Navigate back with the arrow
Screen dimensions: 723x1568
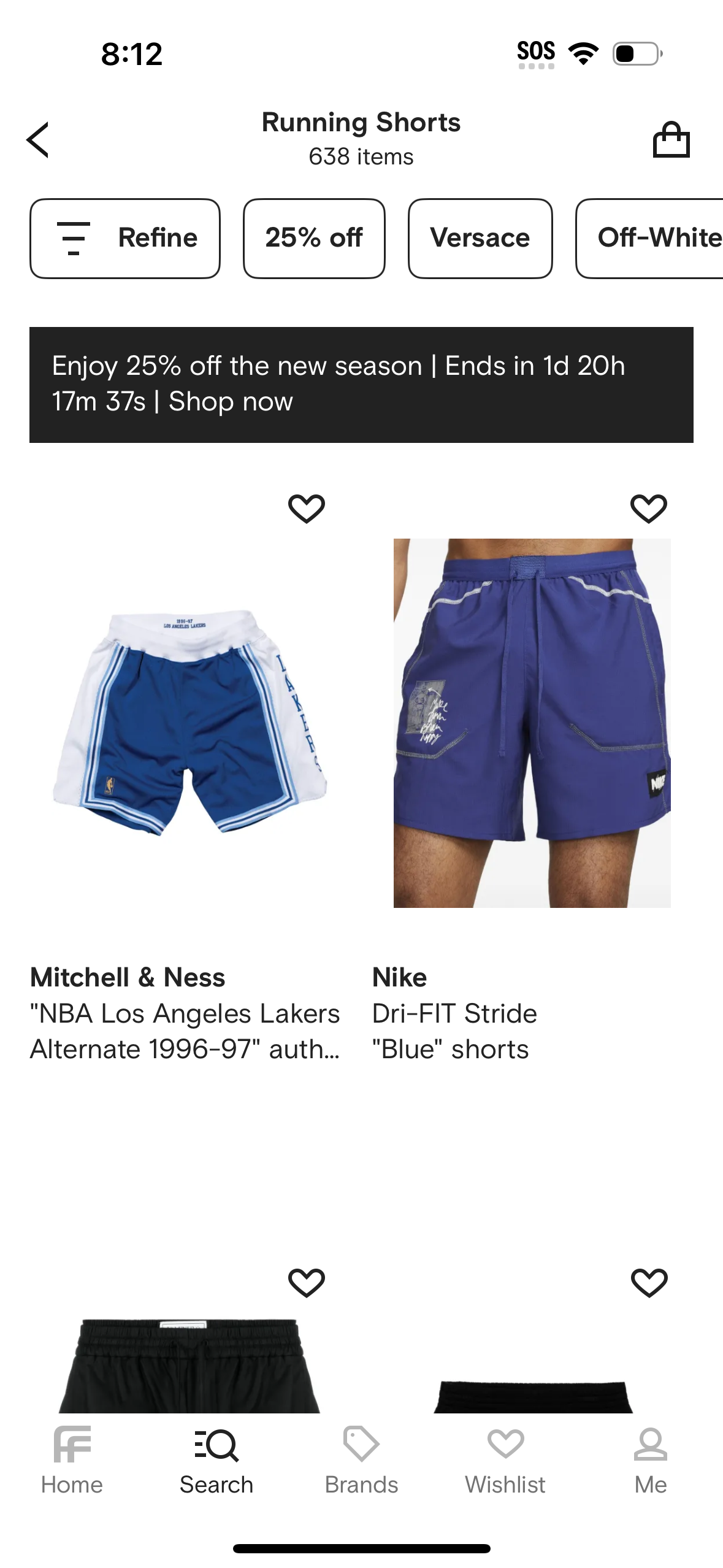[x=38, y=139]
